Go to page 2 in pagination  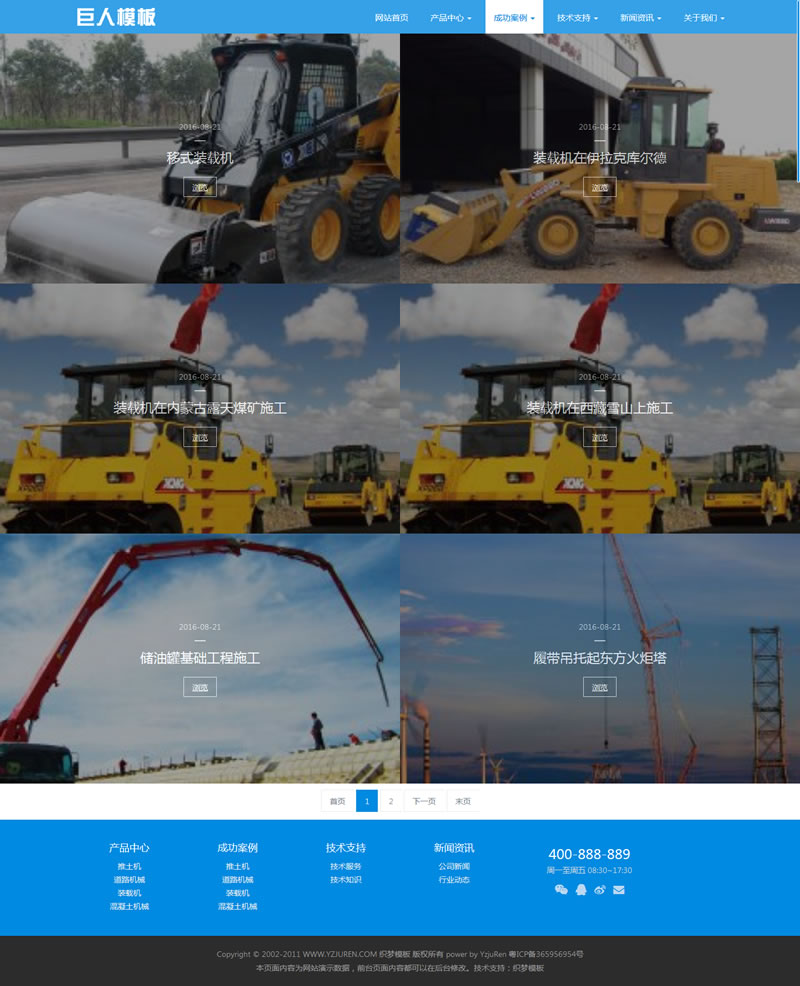pos(390,801)
